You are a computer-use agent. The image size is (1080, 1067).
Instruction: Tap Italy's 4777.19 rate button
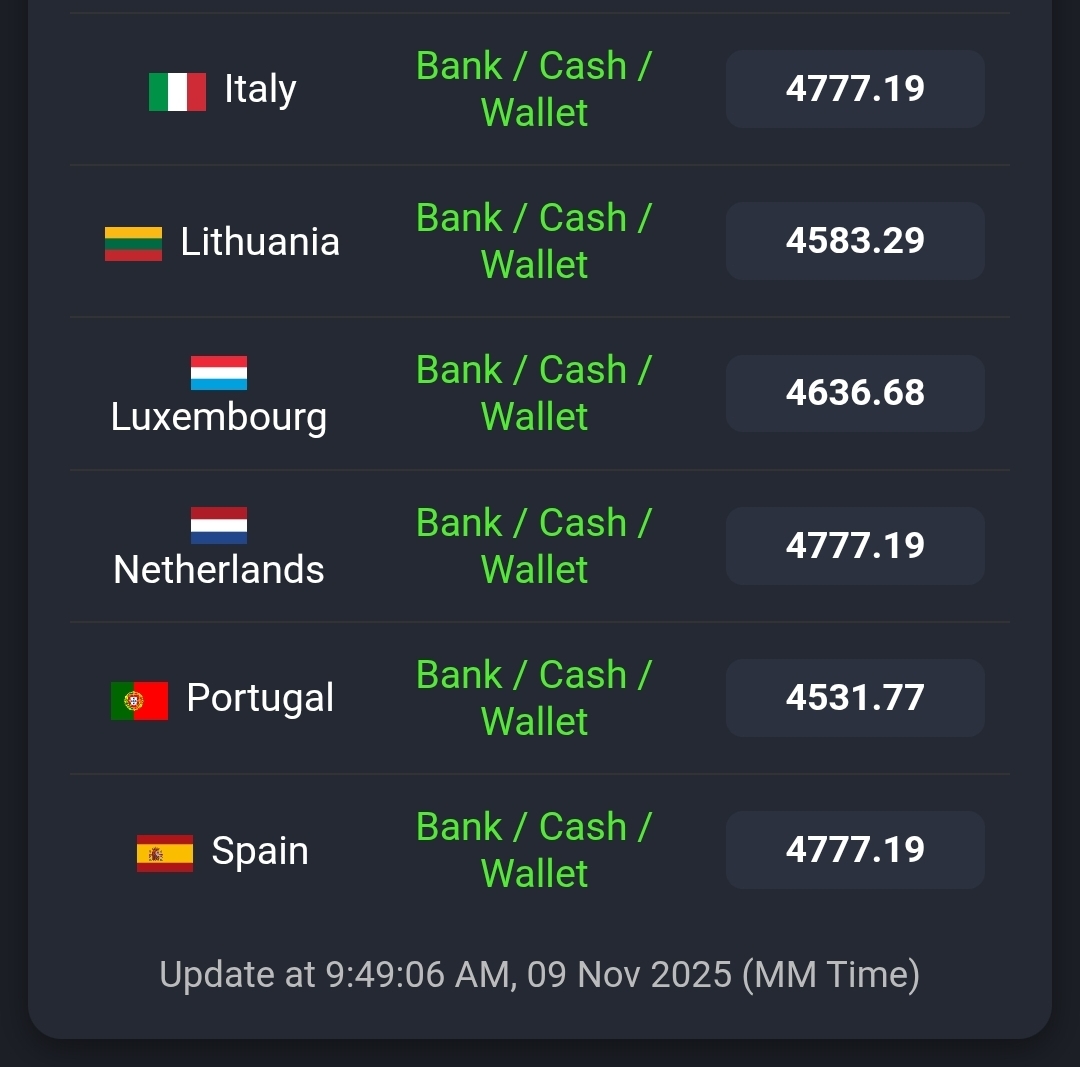(855, 89)
